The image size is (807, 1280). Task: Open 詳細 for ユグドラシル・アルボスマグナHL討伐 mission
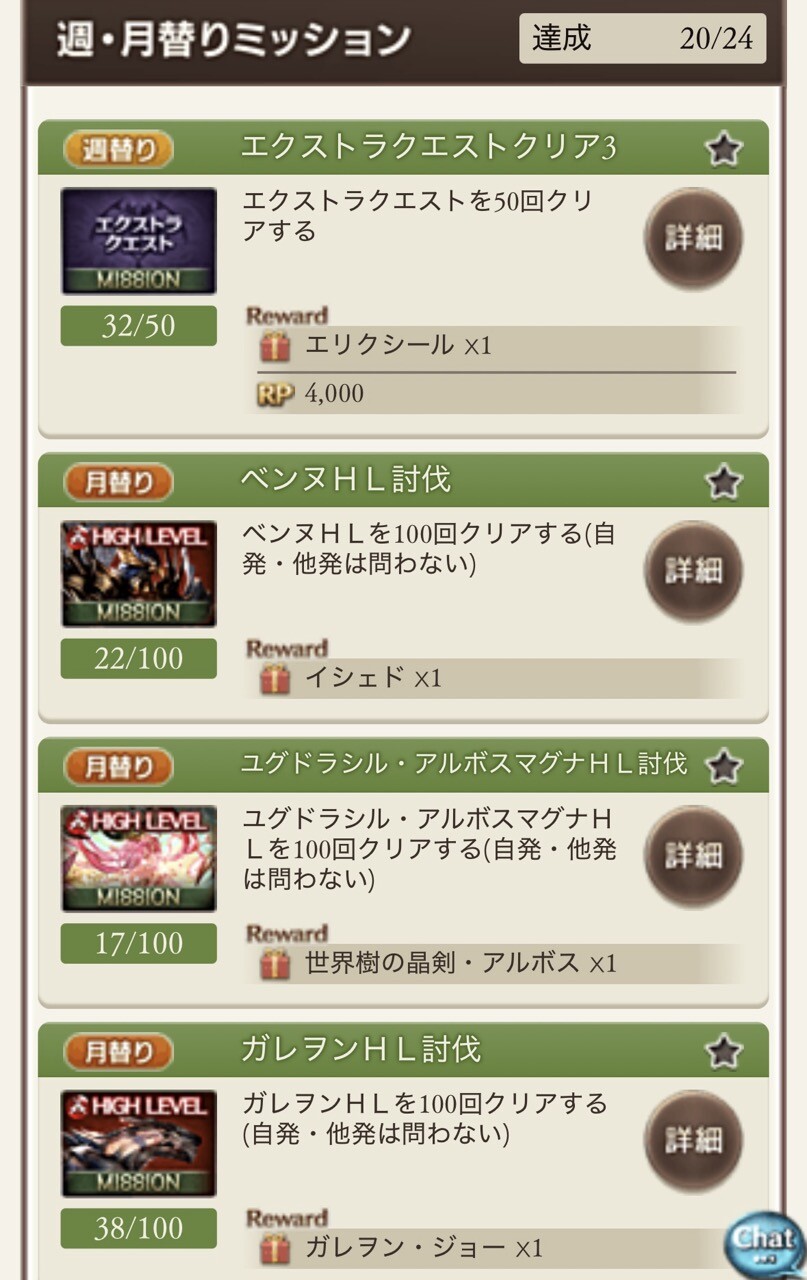coord(693,856)
